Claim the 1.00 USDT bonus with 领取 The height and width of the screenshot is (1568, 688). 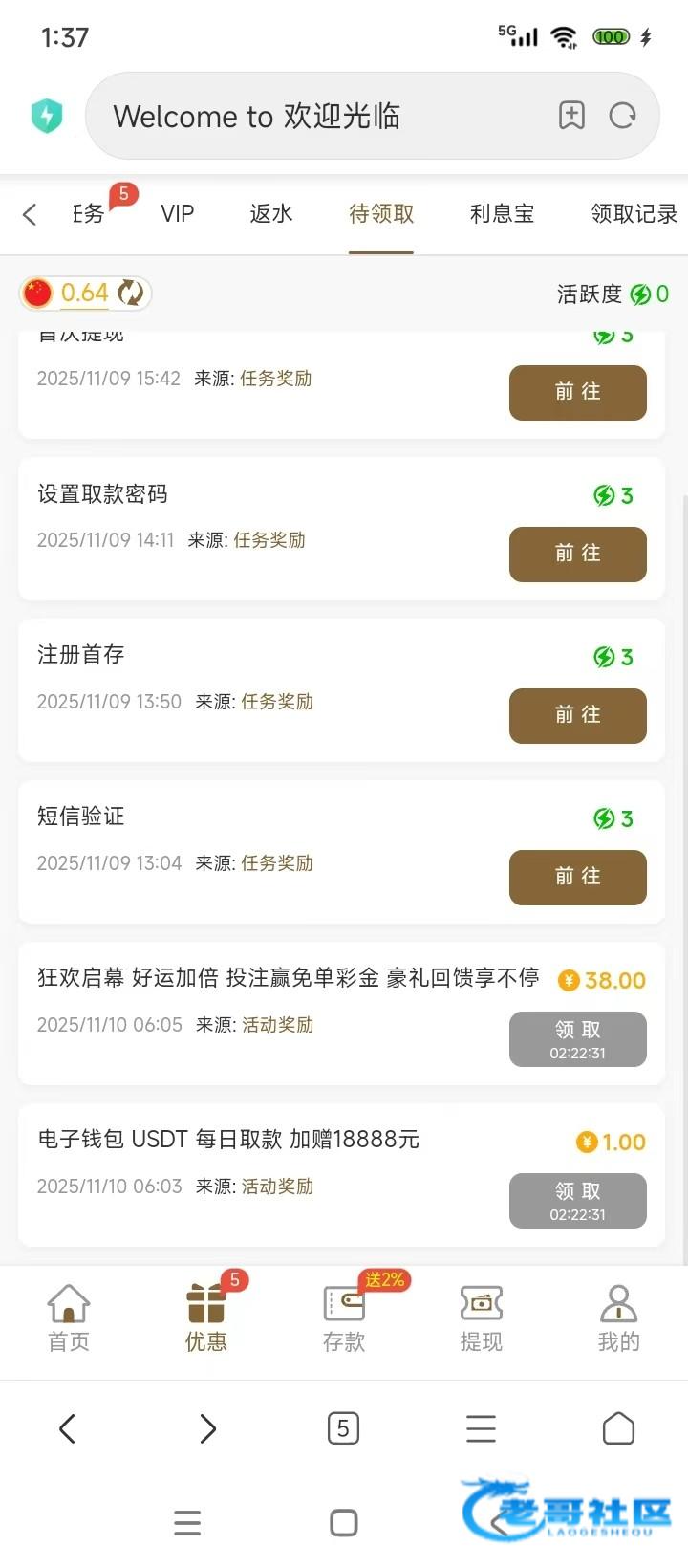pos(577,1200)
